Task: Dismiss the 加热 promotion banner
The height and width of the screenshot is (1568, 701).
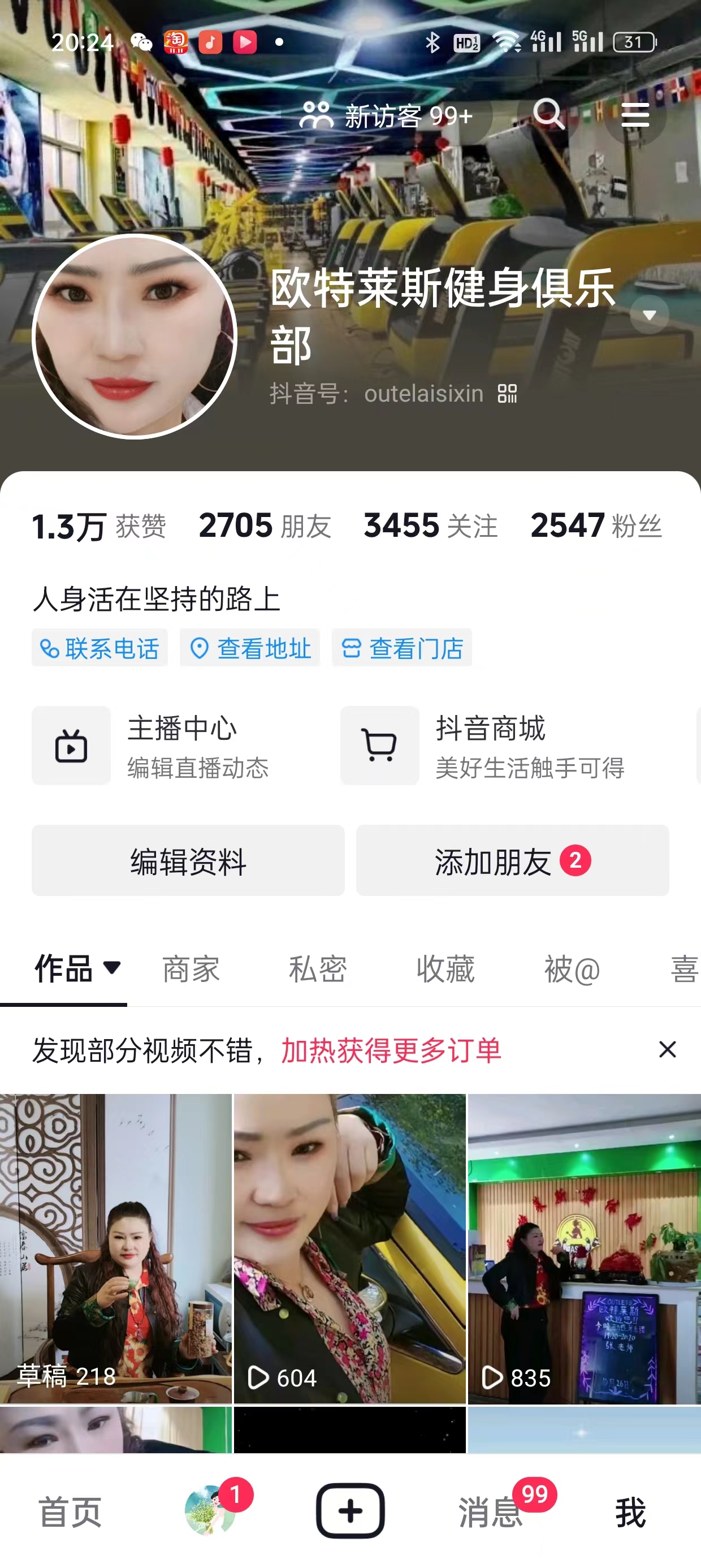Action: (668, 1049)
